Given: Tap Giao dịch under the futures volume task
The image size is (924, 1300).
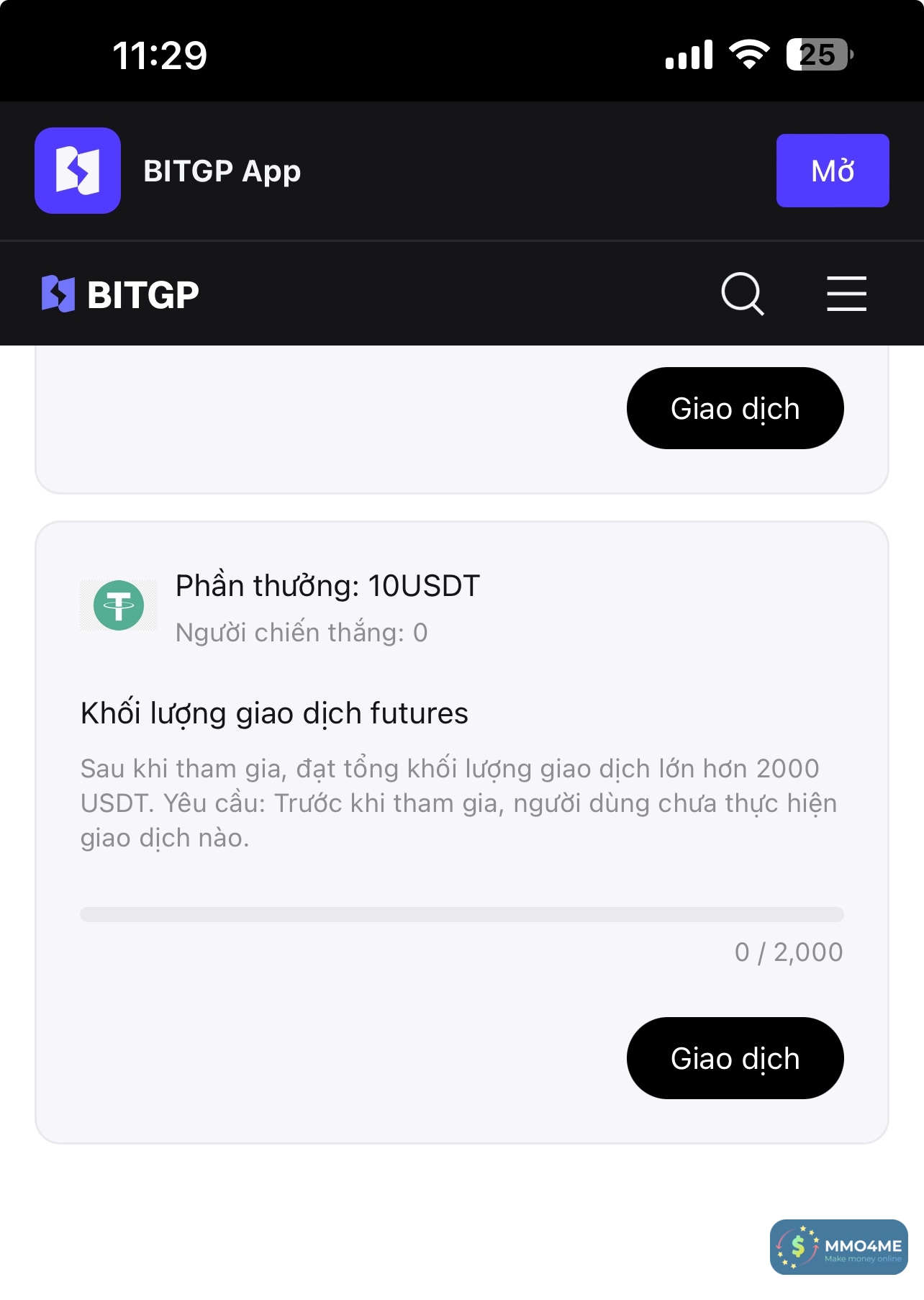Looking at the screenshot, I should [x=735, y=1057].
